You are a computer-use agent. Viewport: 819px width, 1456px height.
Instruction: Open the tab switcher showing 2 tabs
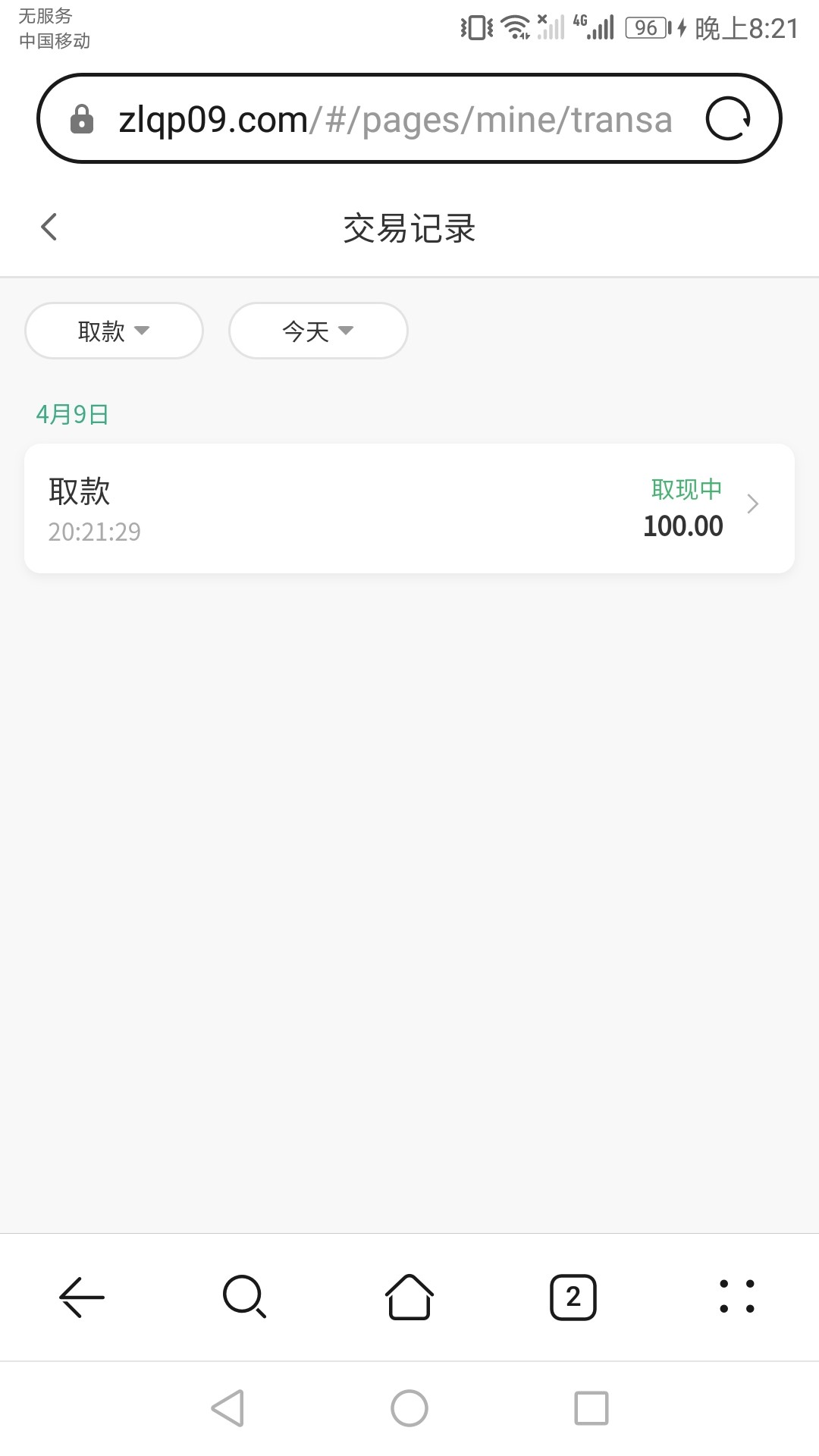pyautogui.click(x=573, y=1297)
